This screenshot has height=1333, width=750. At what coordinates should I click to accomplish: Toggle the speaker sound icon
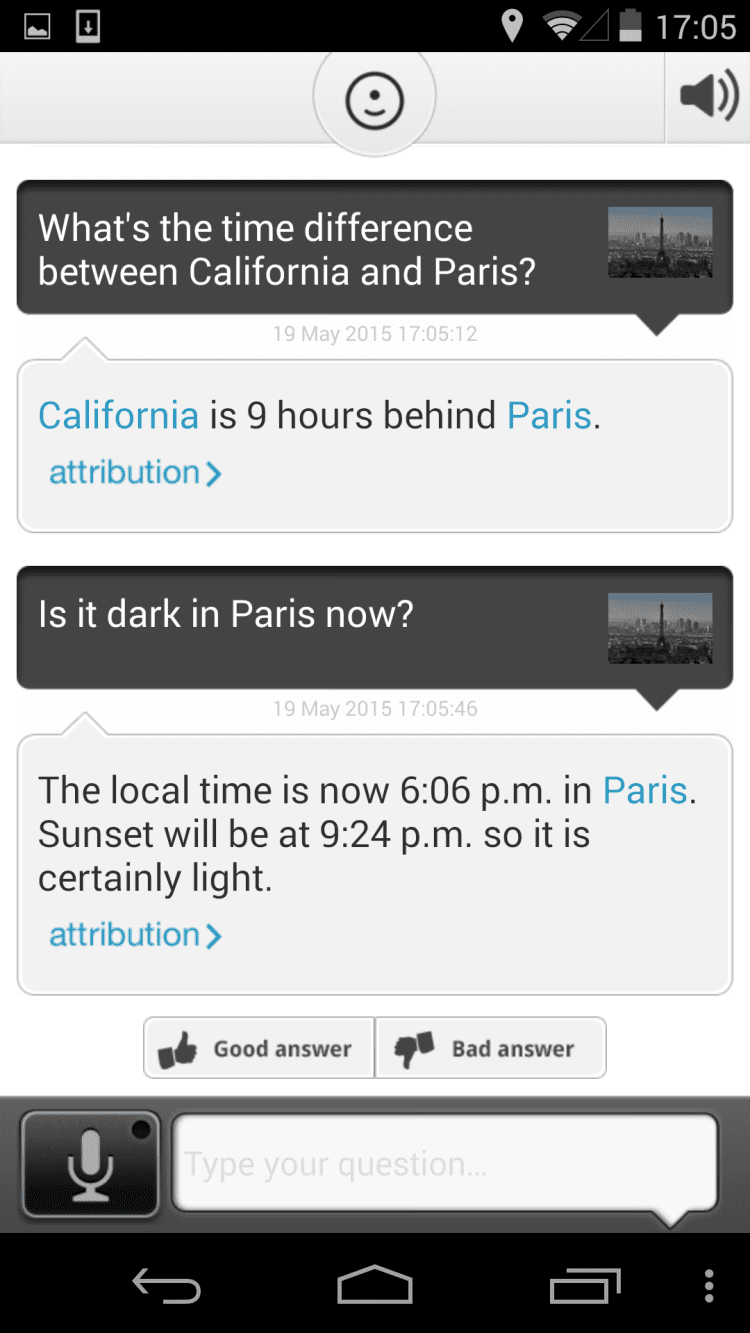708,97
